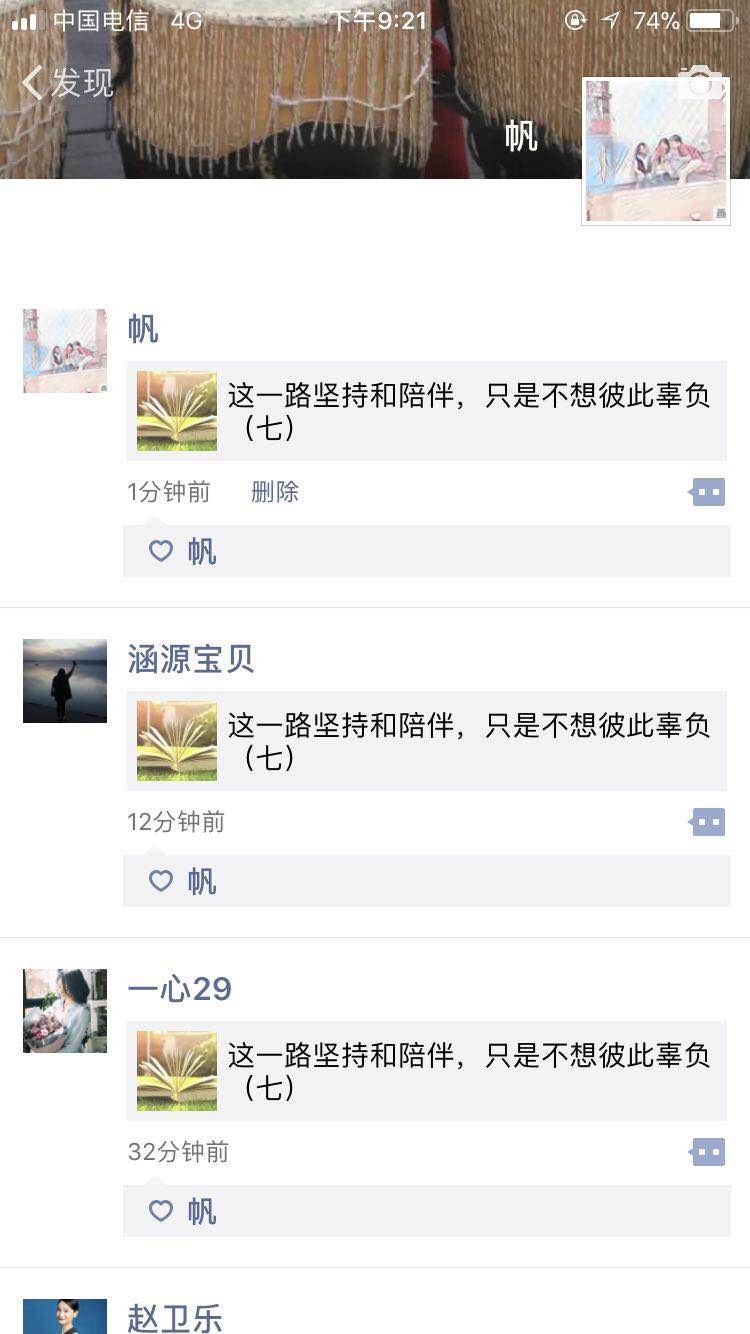Open the shared article in 涵源宝贝's post

tap(427, 741)
